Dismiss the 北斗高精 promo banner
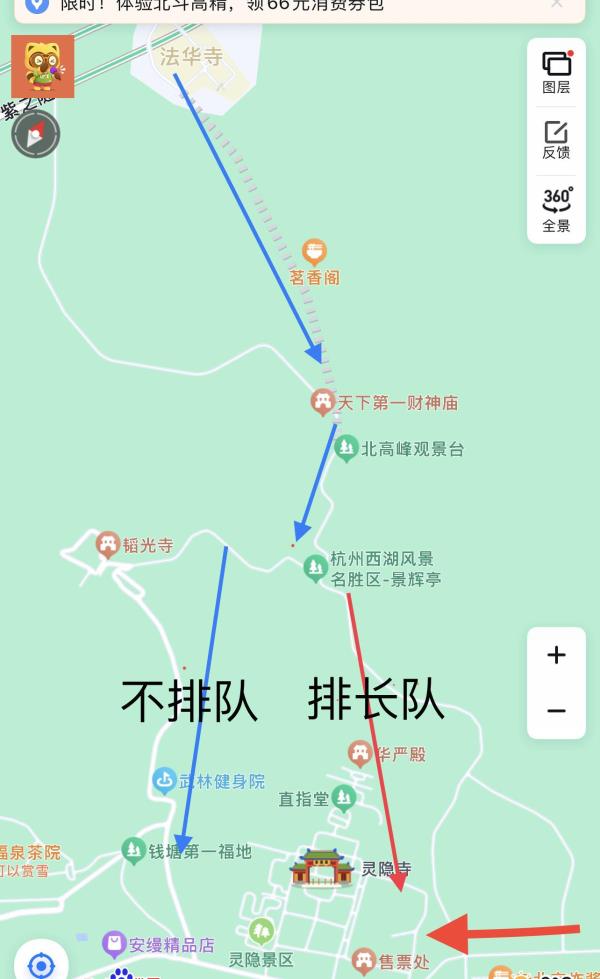 pyautogui.click(x=557, y=5)
